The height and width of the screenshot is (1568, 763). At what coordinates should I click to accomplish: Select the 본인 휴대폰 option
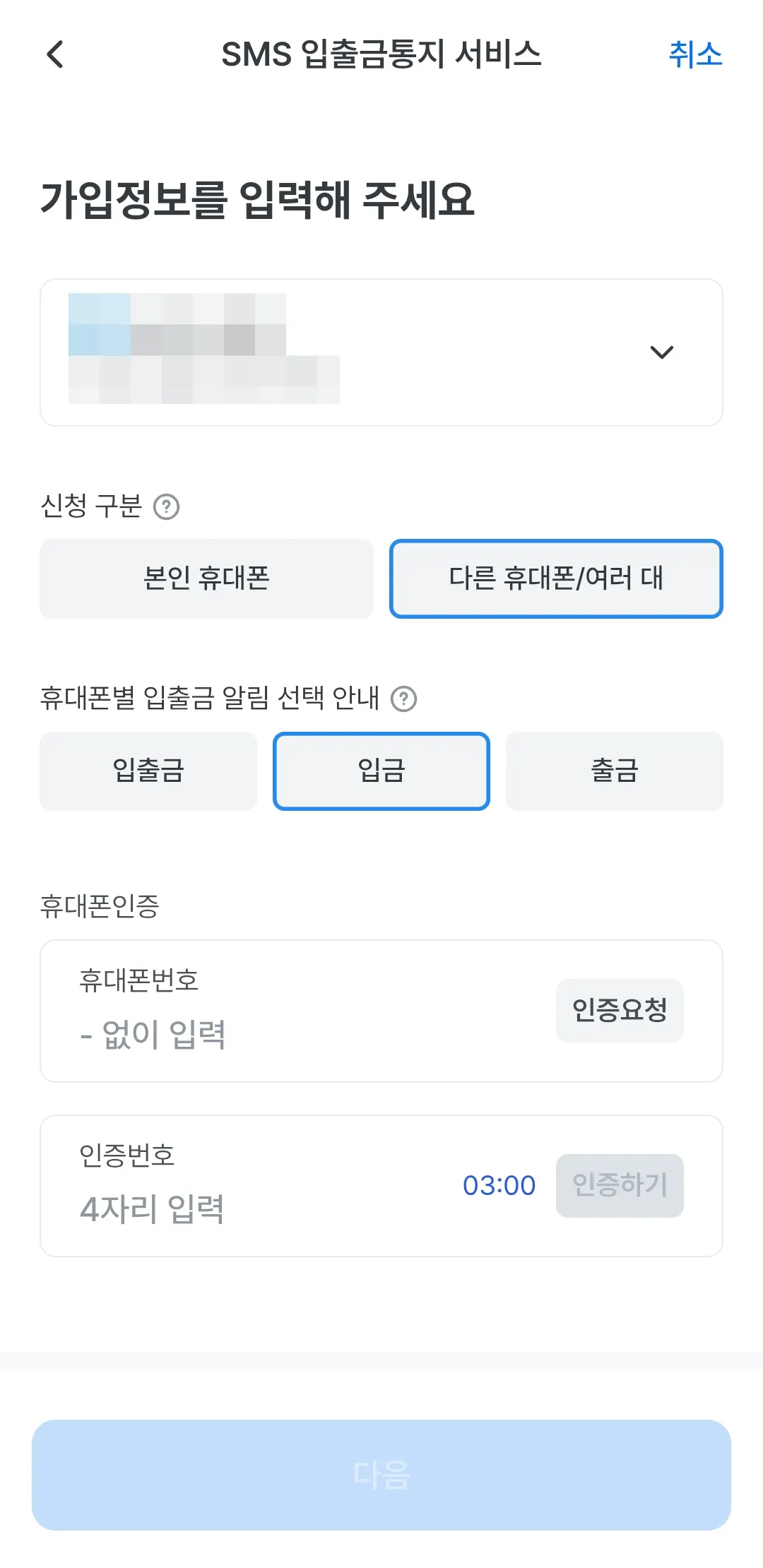click(206, 578)
